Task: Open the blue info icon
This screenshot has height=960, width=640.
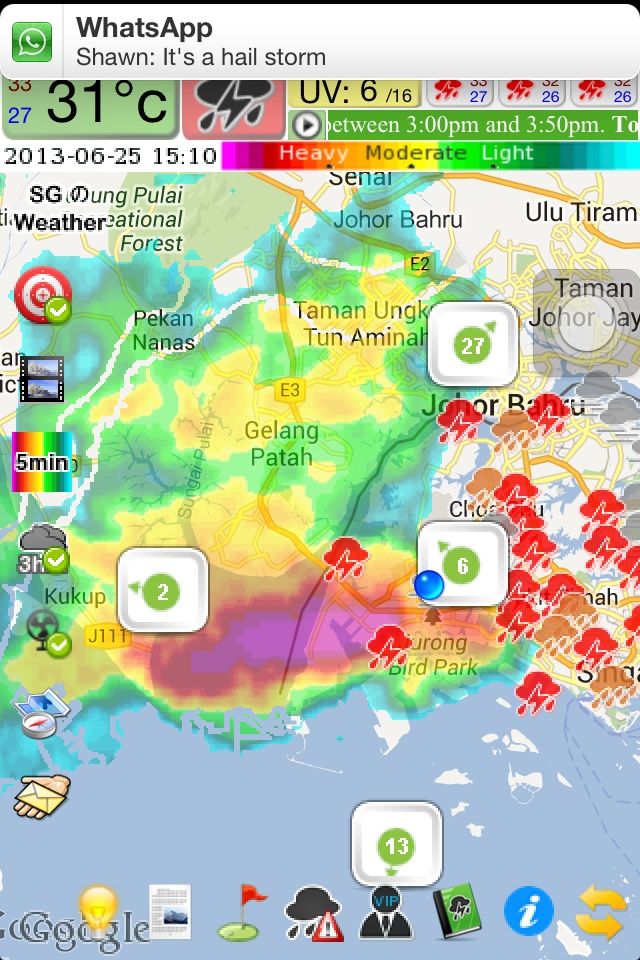Action: (529, 912)
